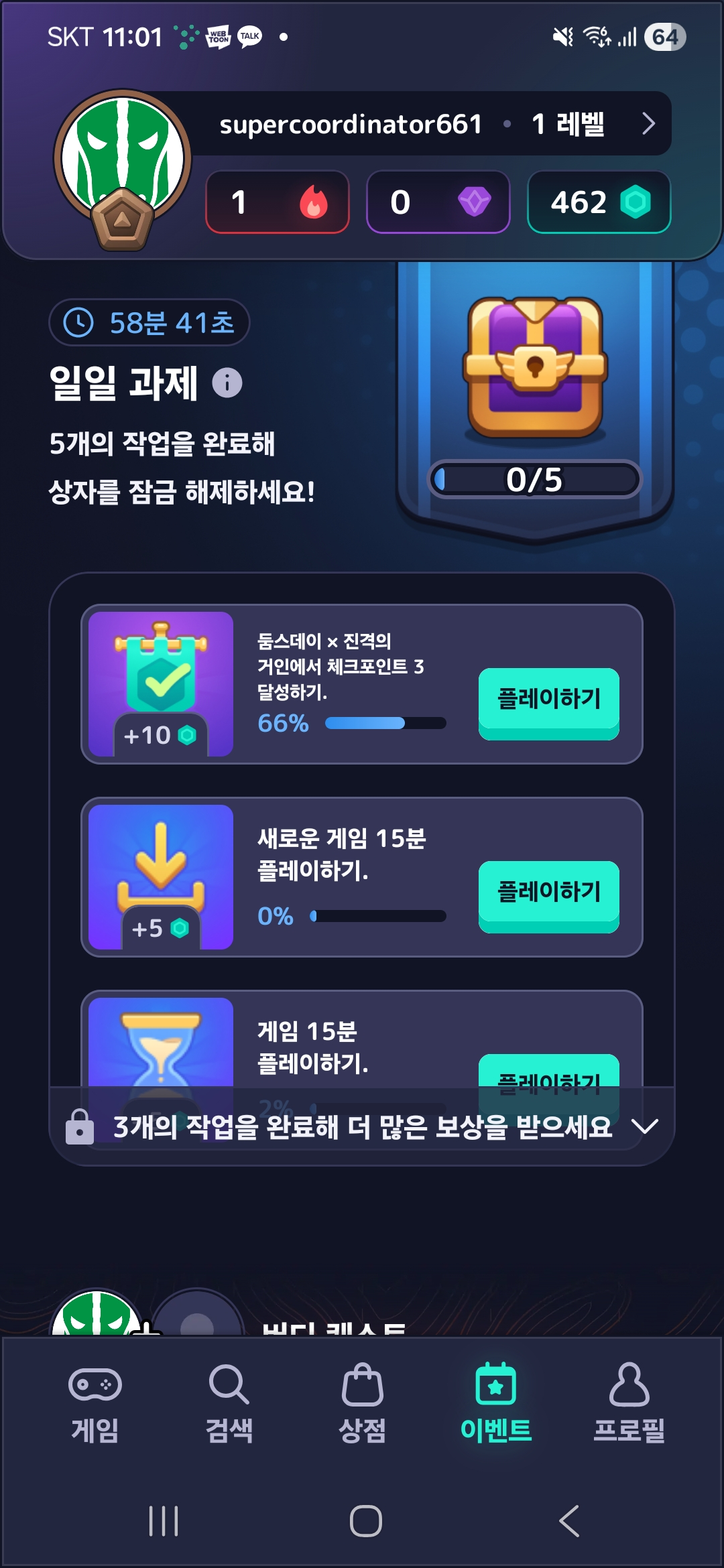
Task: Tap the purple gem counter showing 0
Action: click(438, 200)
